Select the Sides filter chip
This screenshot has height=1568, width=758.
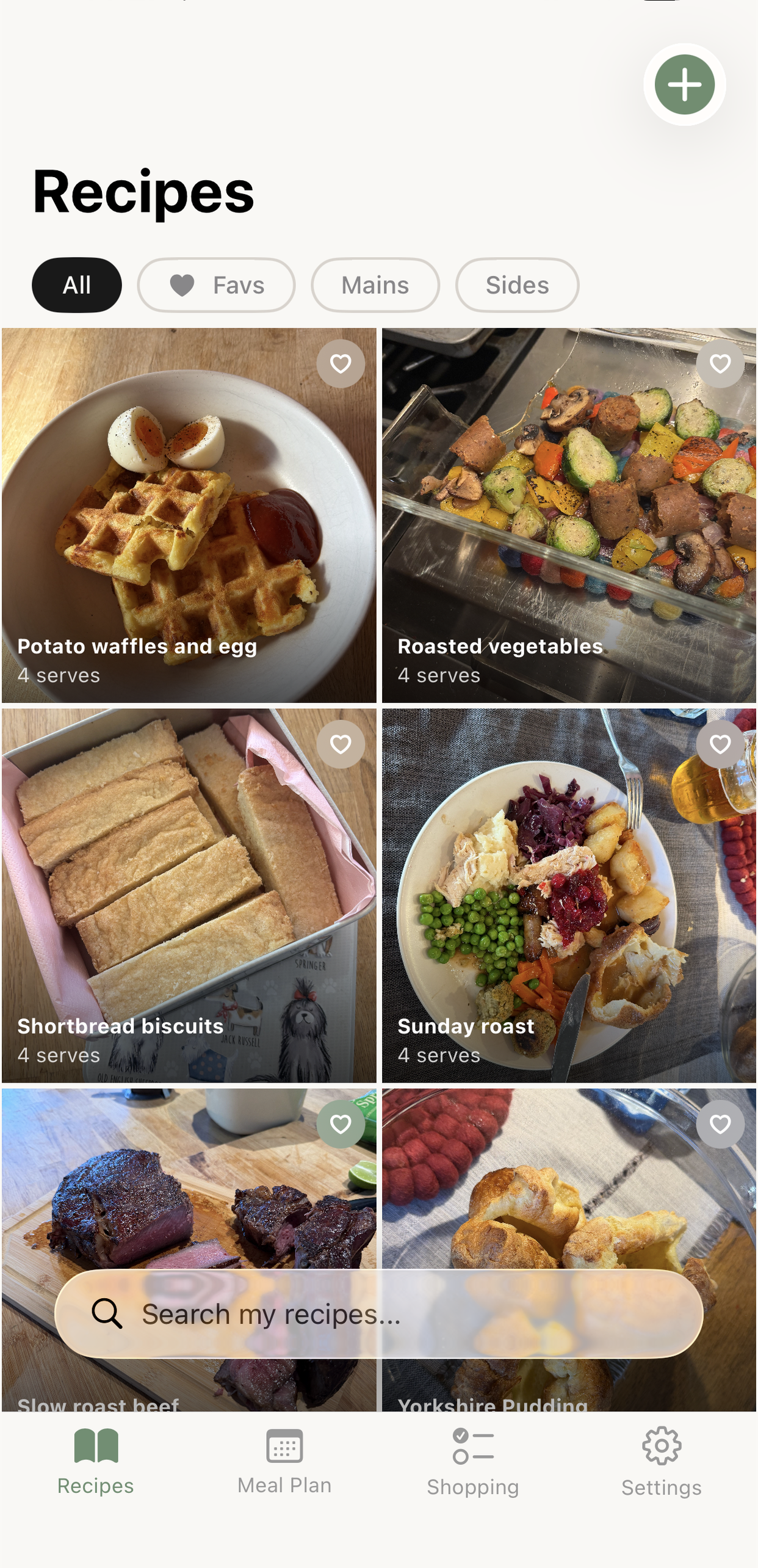(517, 285)
